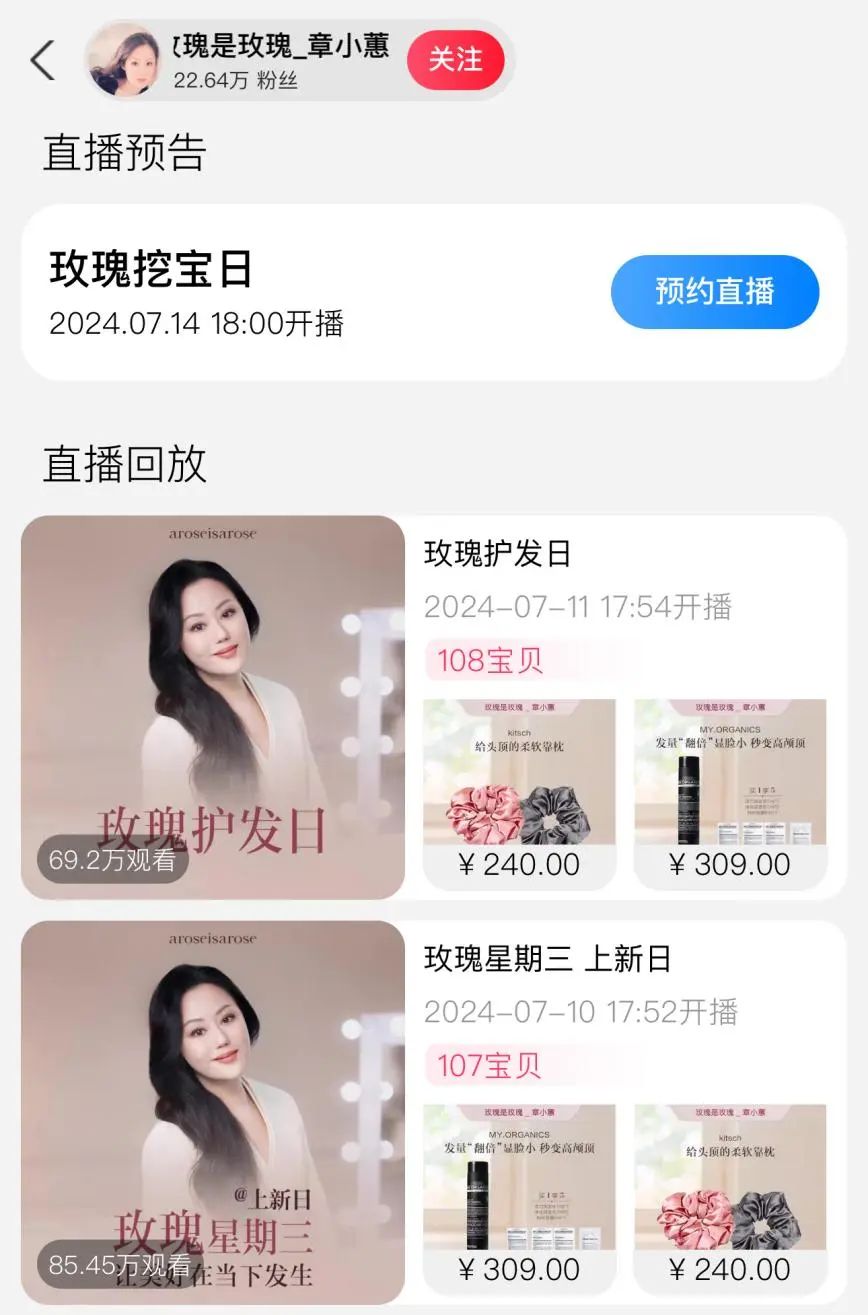The width and height of the screenshot is (868, 1315).
Task: View the ¥309.00 MY.ORGANICS product in 玫瑰护发日
Action: (730, 794)
